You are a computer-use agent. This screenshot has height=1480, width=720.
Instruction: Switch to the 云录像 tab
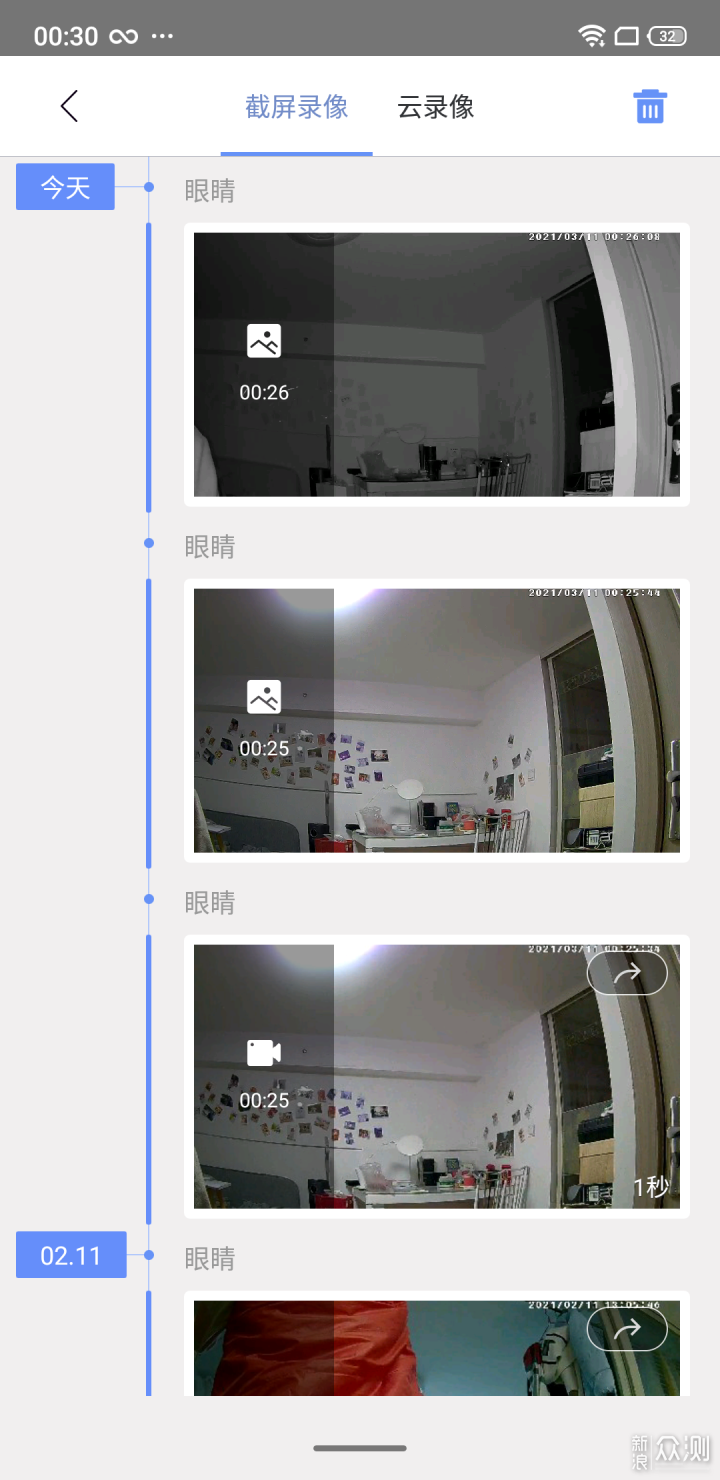coord(435,107)
